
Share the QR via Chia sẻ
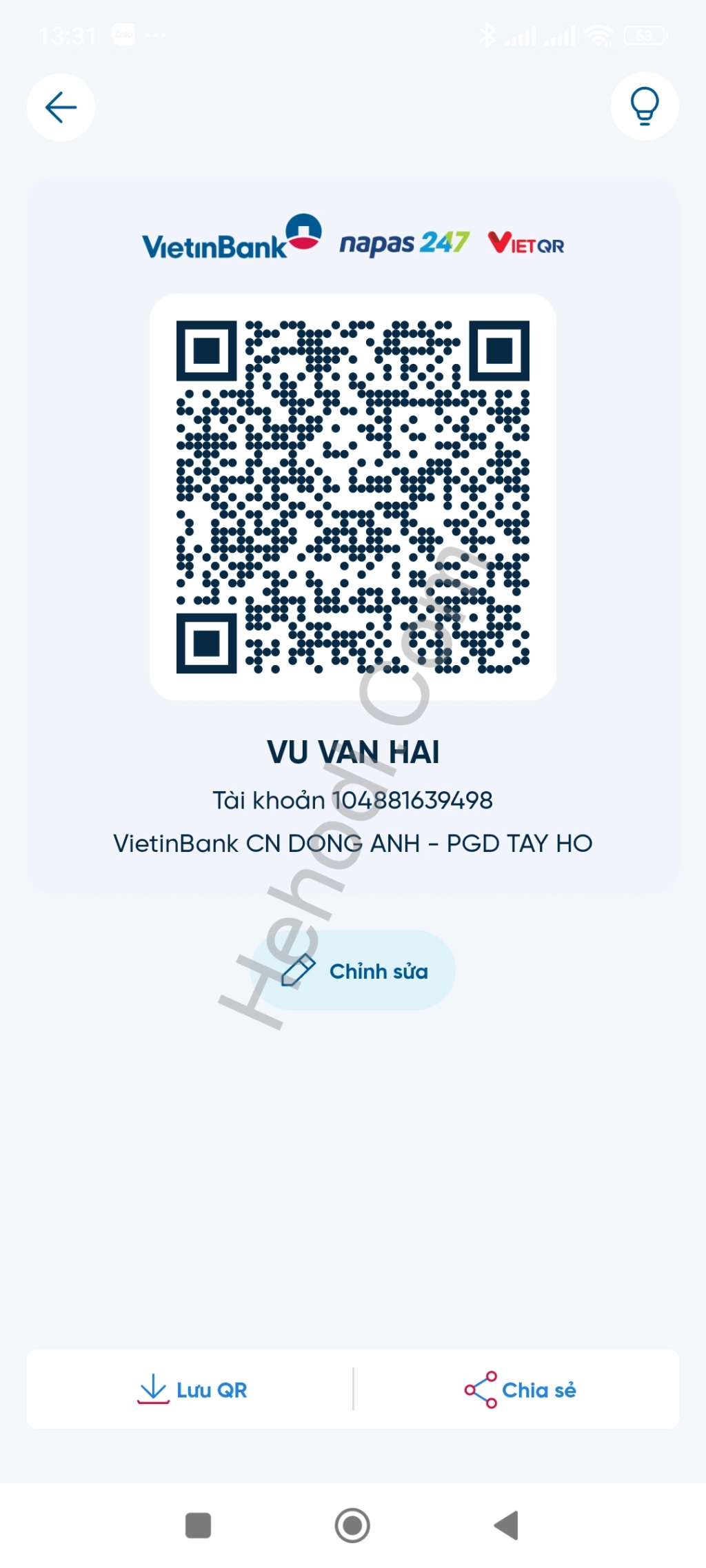coord(520,1389)
